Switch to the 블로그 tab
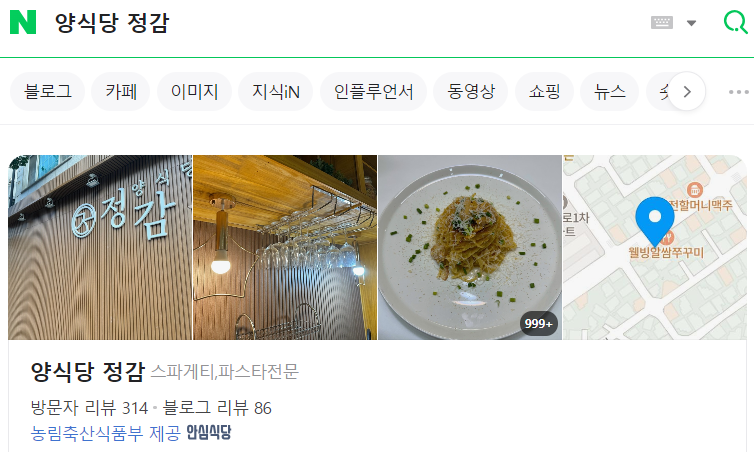 [48, 92]
